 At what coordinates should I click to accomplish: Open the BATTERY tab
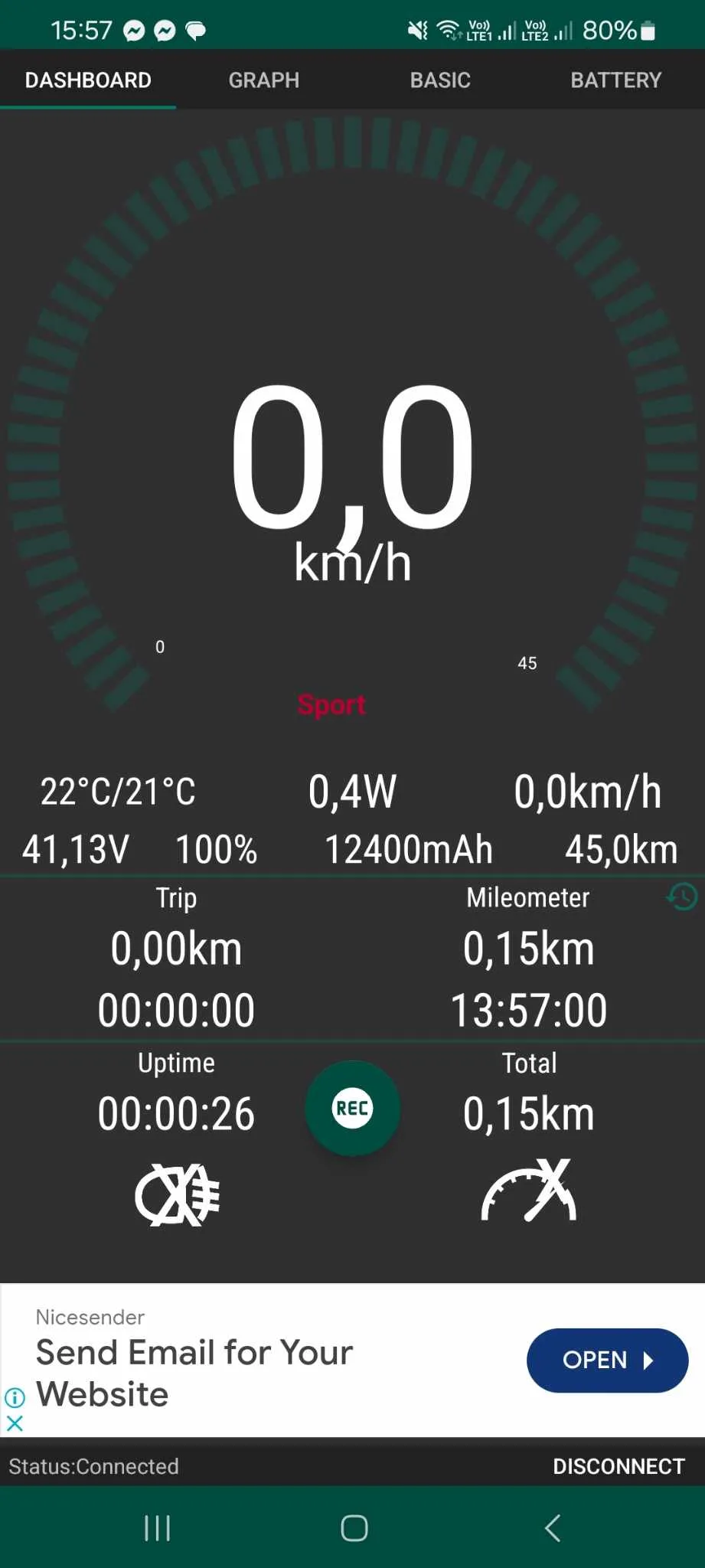click(616, 80)
